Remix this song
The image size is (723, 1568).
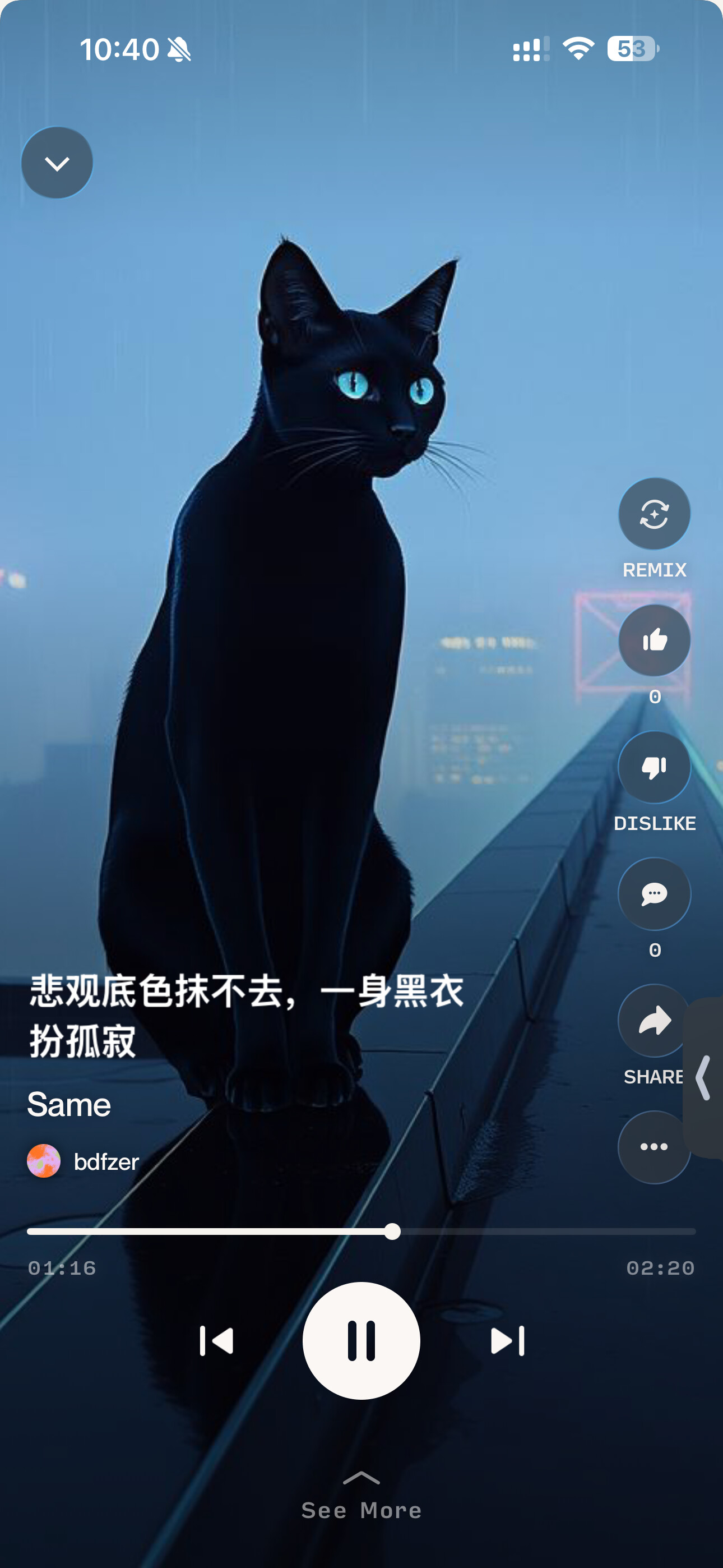[x=654, y=514]
